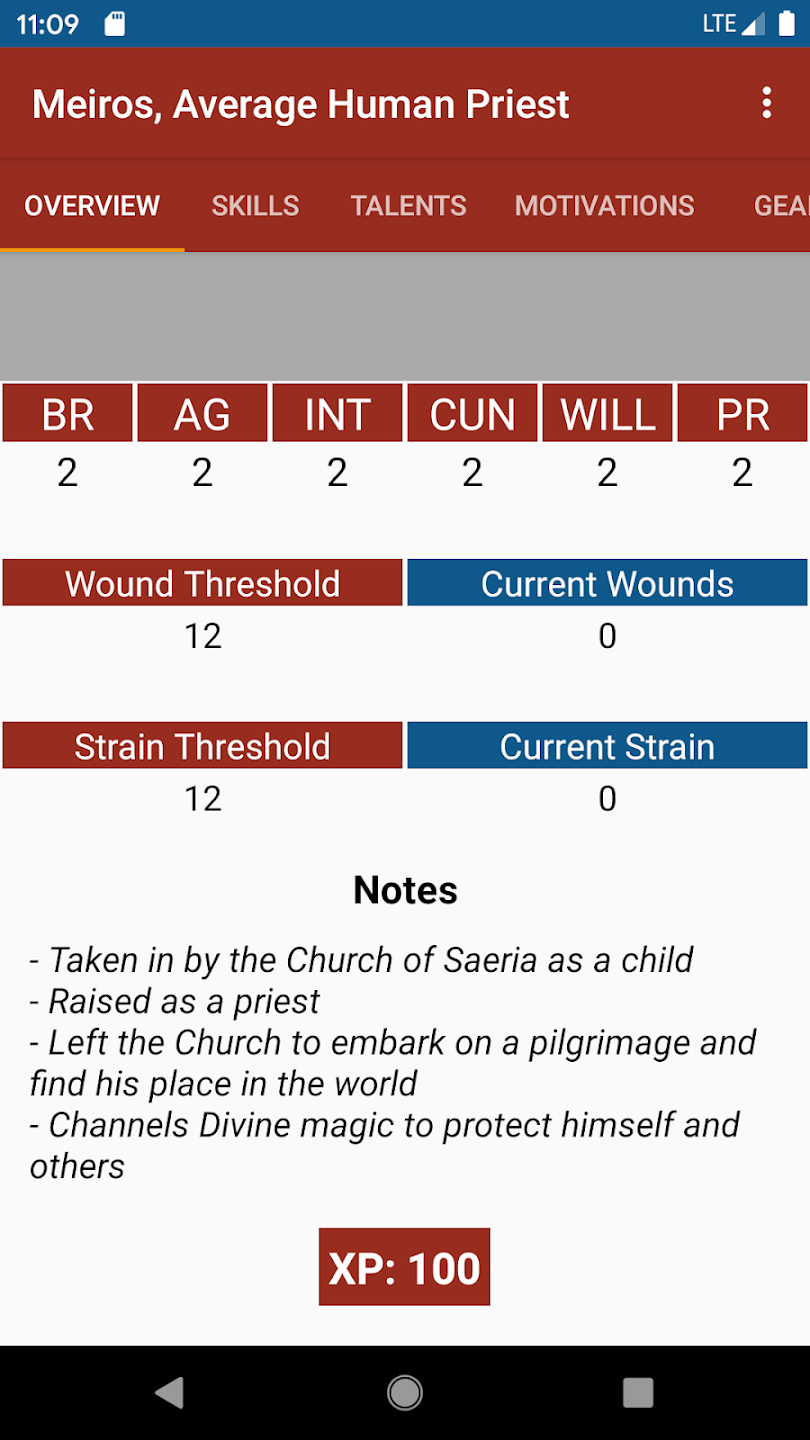Viewport: 810px width, 1440px height.
Task: Select the BR characteristic header
Action: coord(67,412)
